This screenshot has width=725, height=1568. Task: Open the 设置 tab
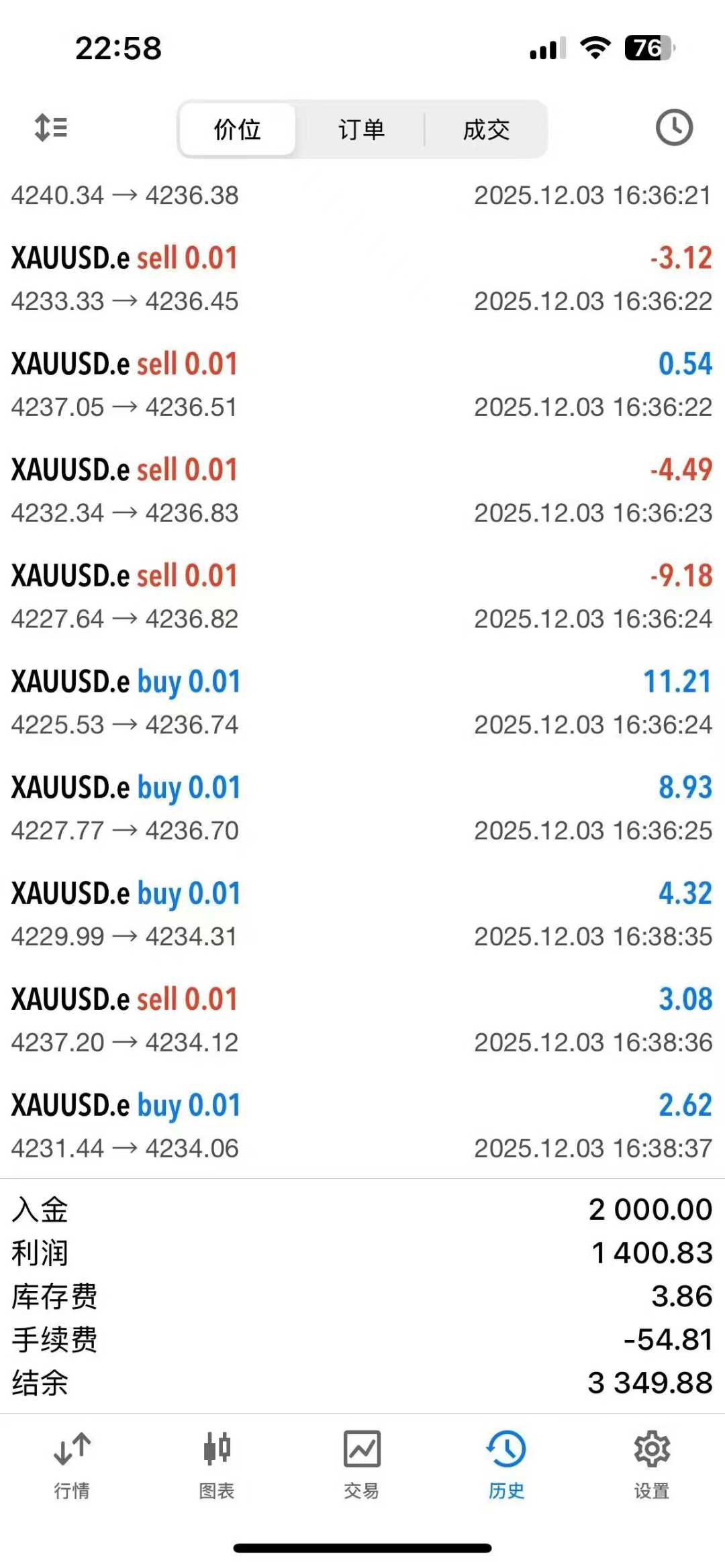point(652,1463)
